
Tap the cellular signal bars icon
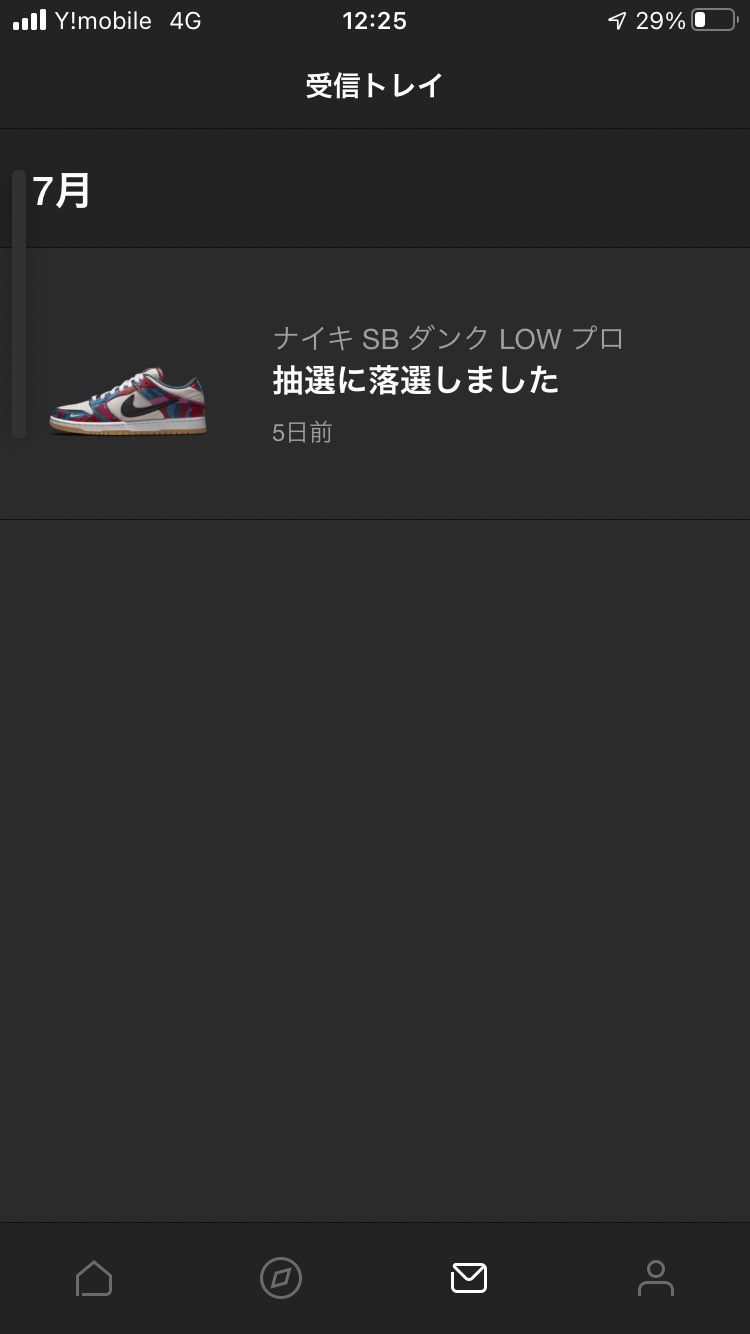coord(29,20)
